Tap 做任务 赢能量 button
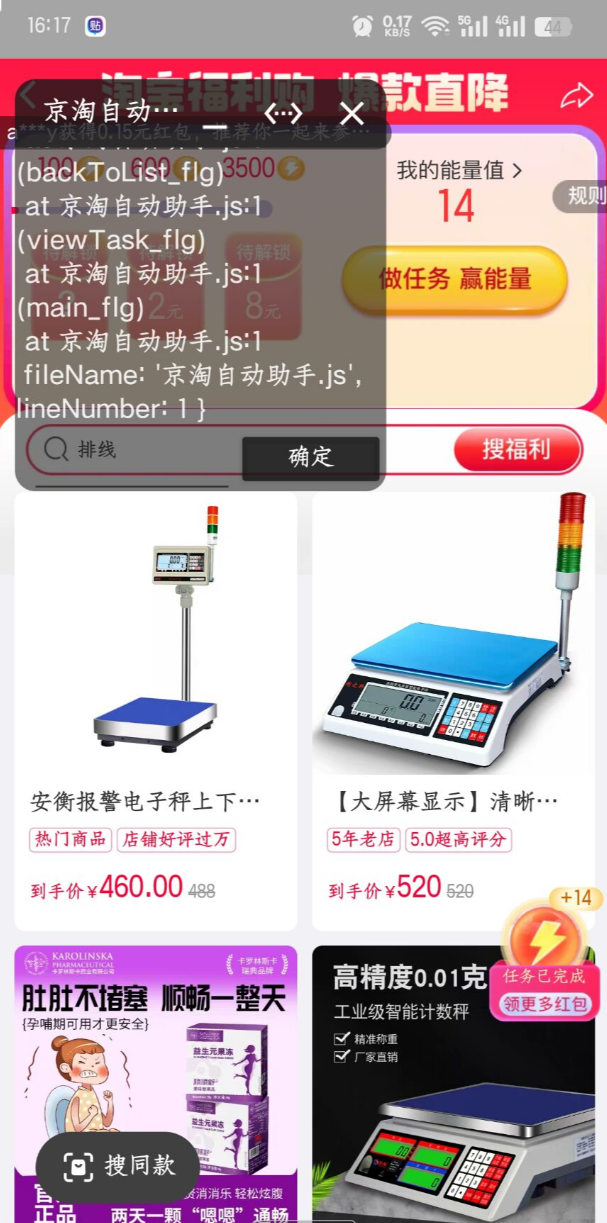Image resolution: width=607 pixels, height=1223 pixels. click(455, 280)
